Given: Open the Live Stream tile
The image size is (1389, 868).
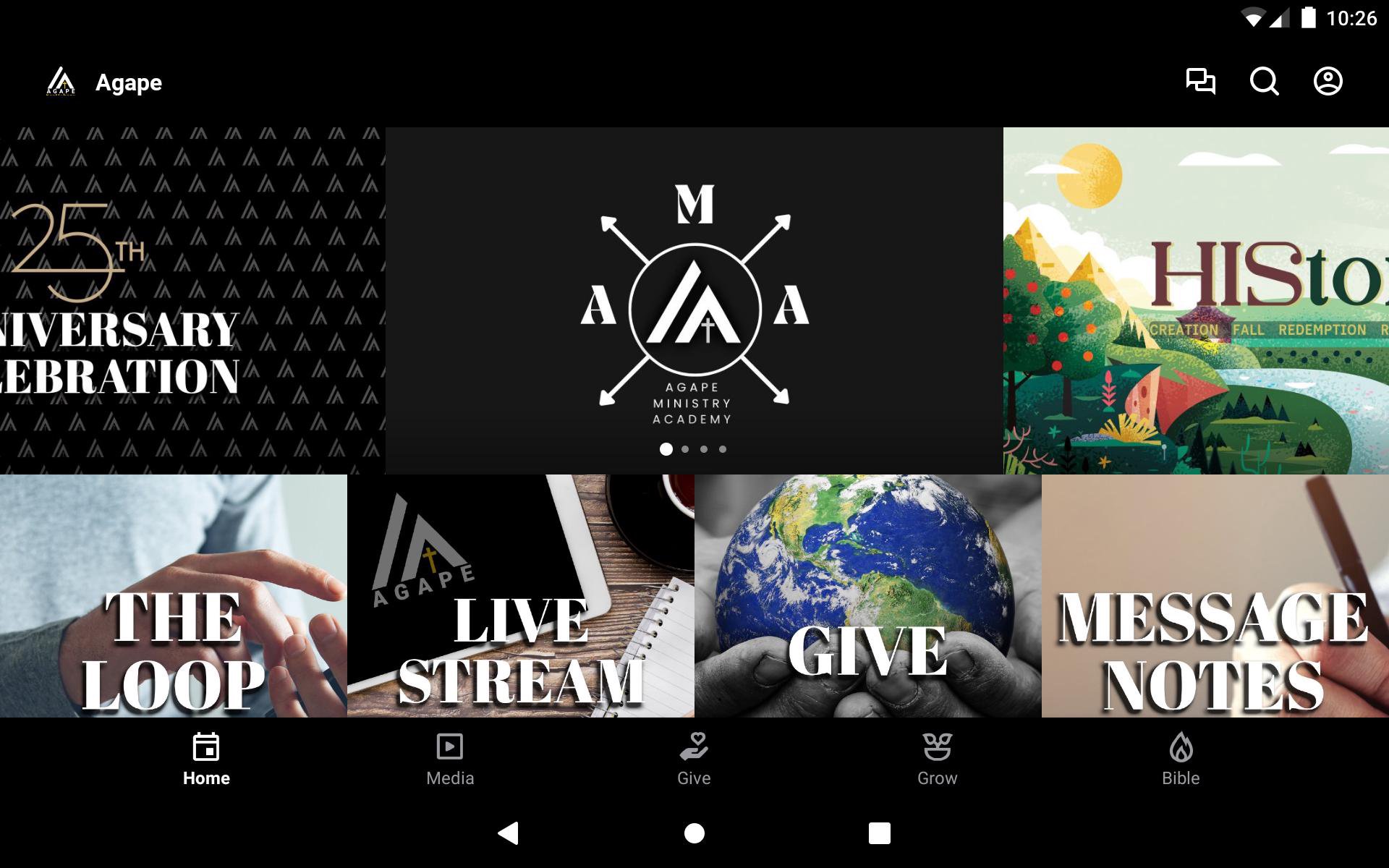Looking at the screenshot, I should coord(520,596).
